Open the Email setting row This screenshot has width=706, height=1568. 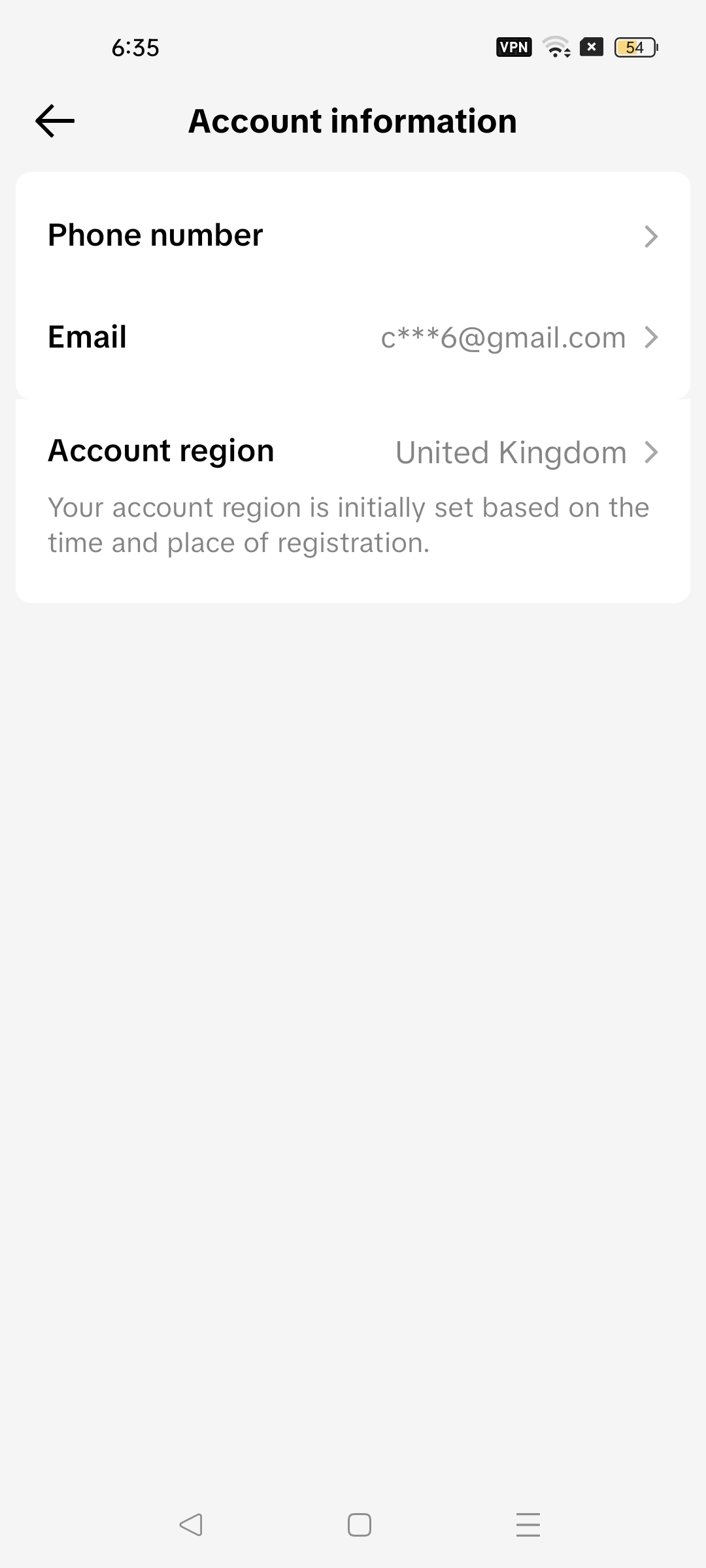click(x=353, y=338)
